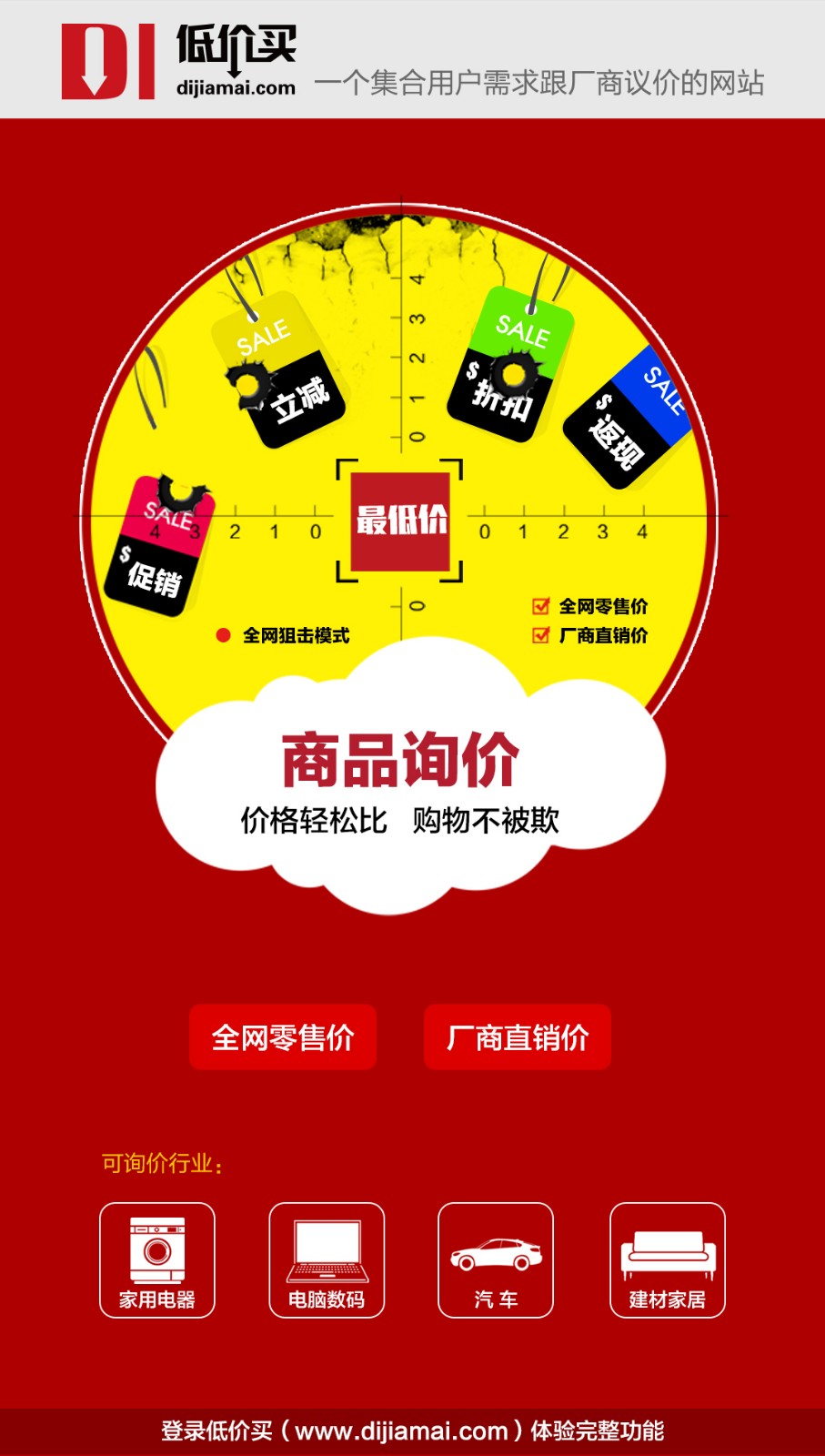Screen dimensions: 825x1456
Task: Tap the 全网零售价 button
Action: point(282,1037)
